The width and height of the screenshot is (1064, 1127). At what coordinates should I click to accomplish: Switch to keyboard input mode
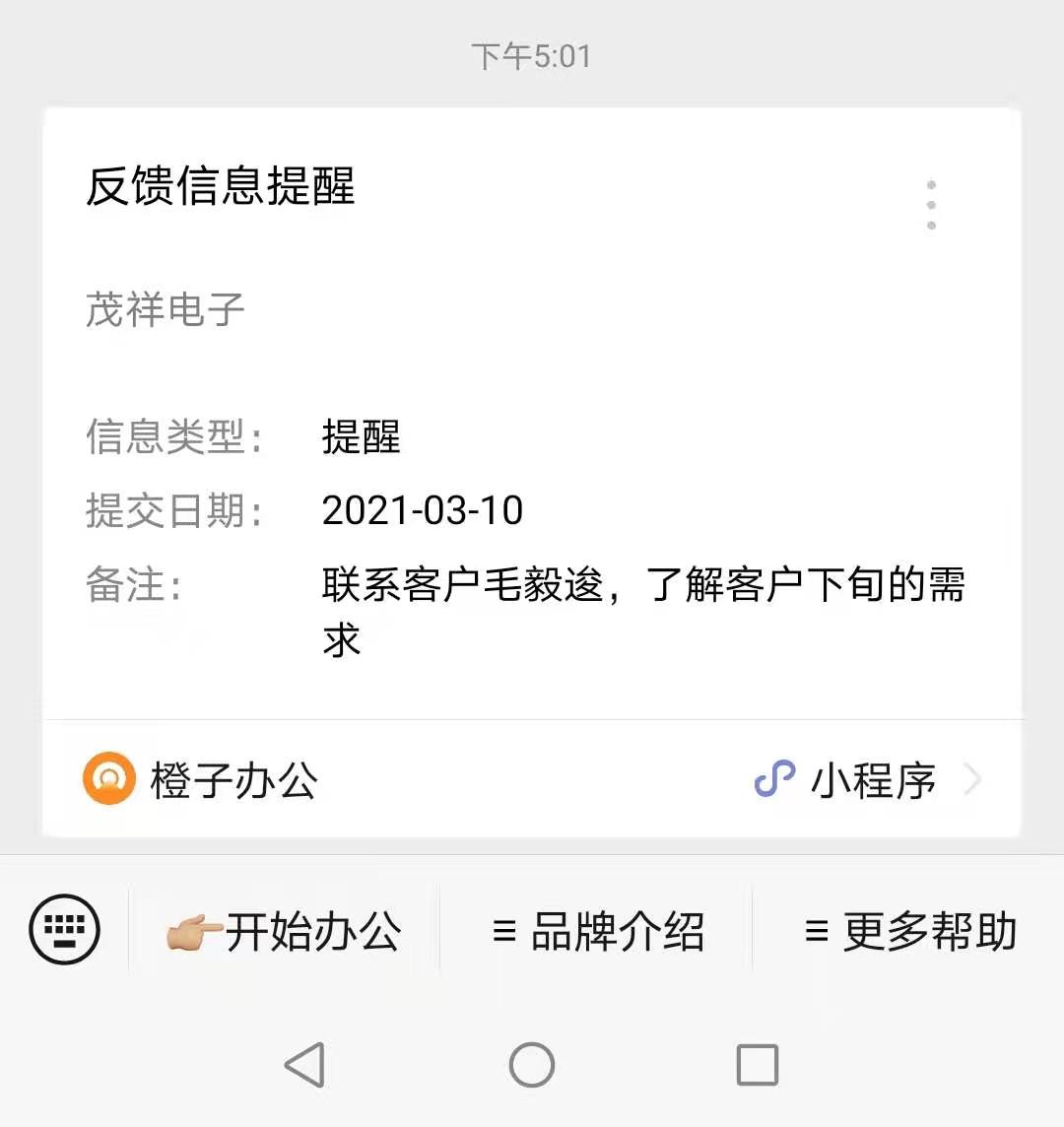pos(65,929)
